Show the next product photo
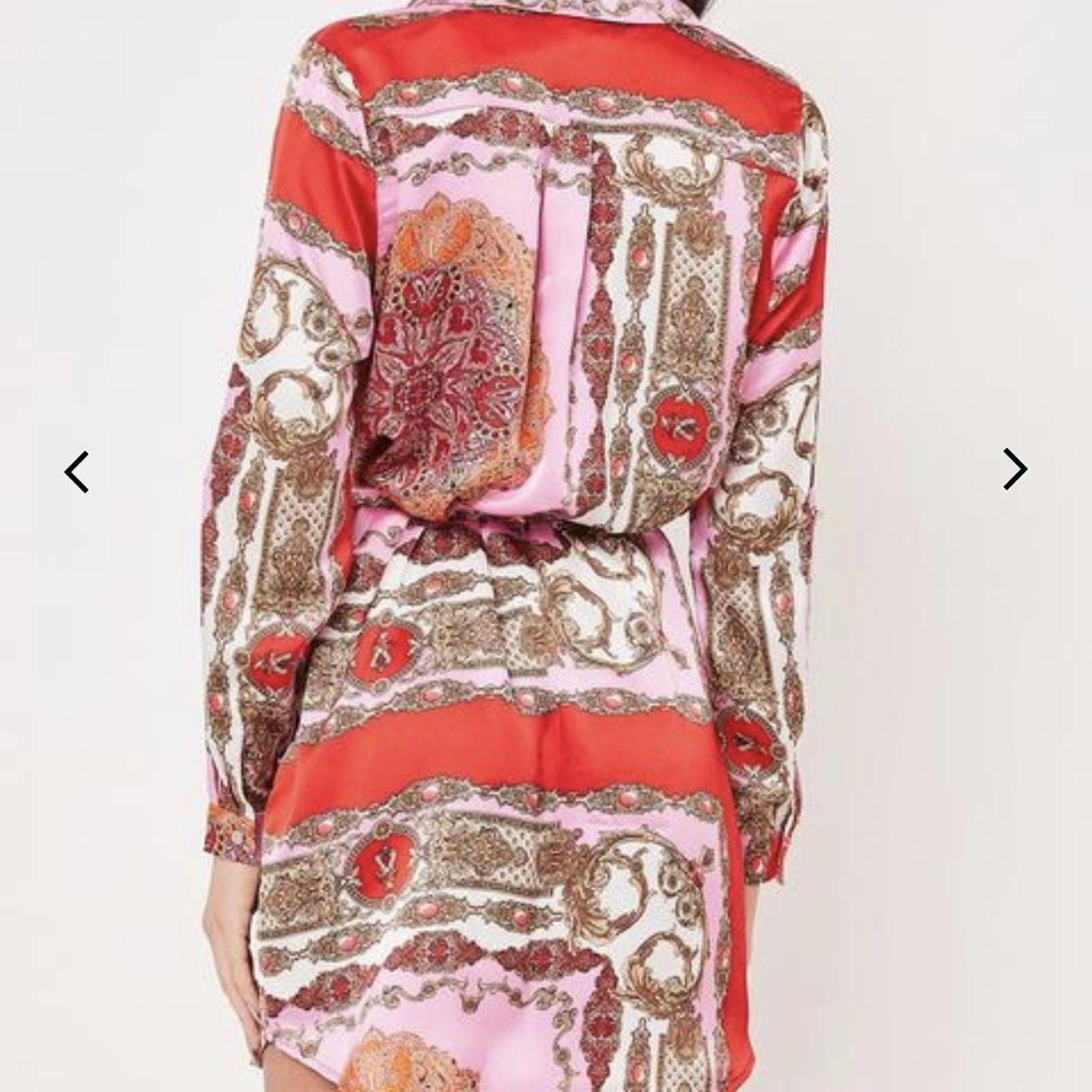The height and width of the screenshot is (1092, 1092). 1014,469
